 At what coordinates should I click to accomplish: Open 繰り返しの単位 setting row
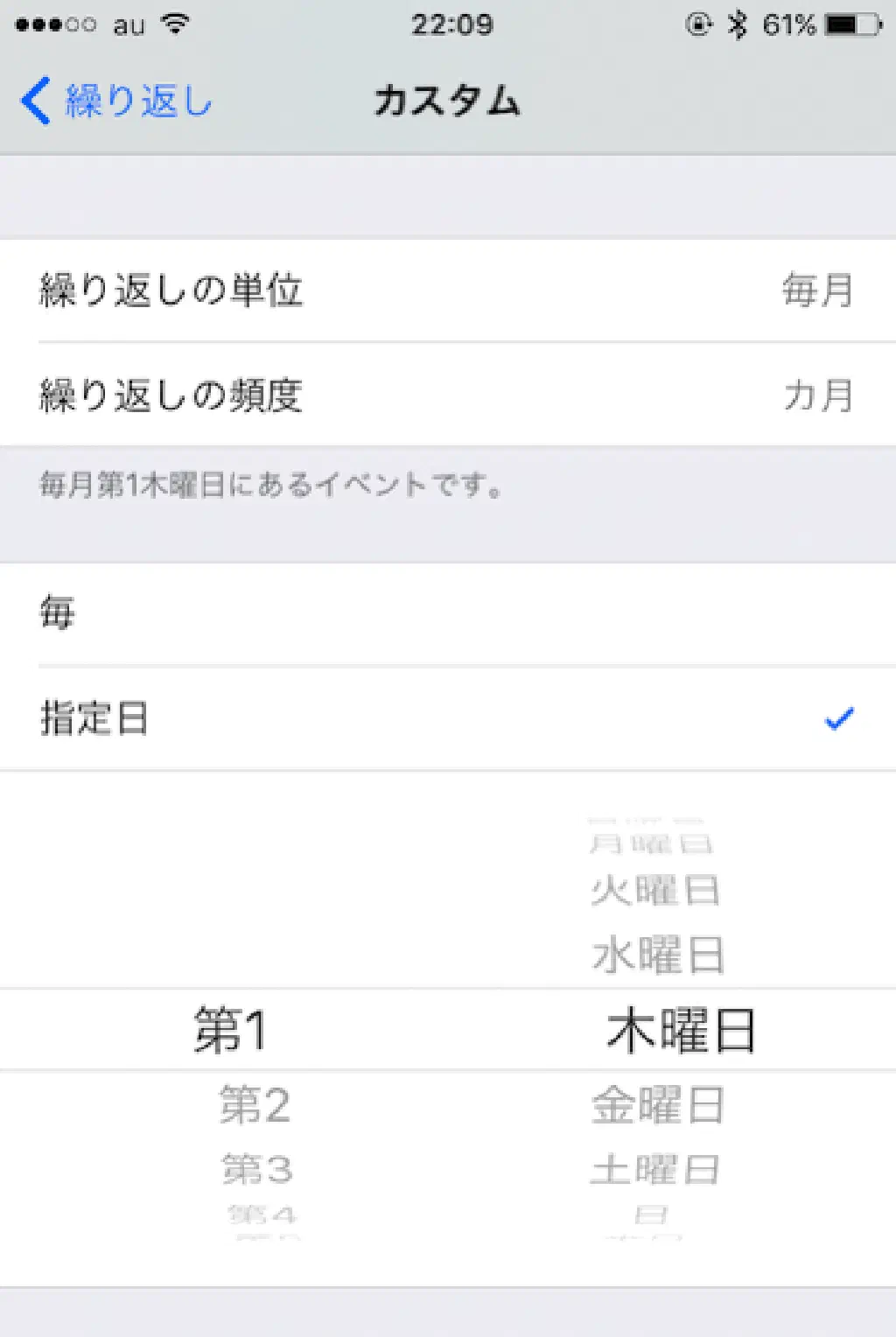pos(448,290)
